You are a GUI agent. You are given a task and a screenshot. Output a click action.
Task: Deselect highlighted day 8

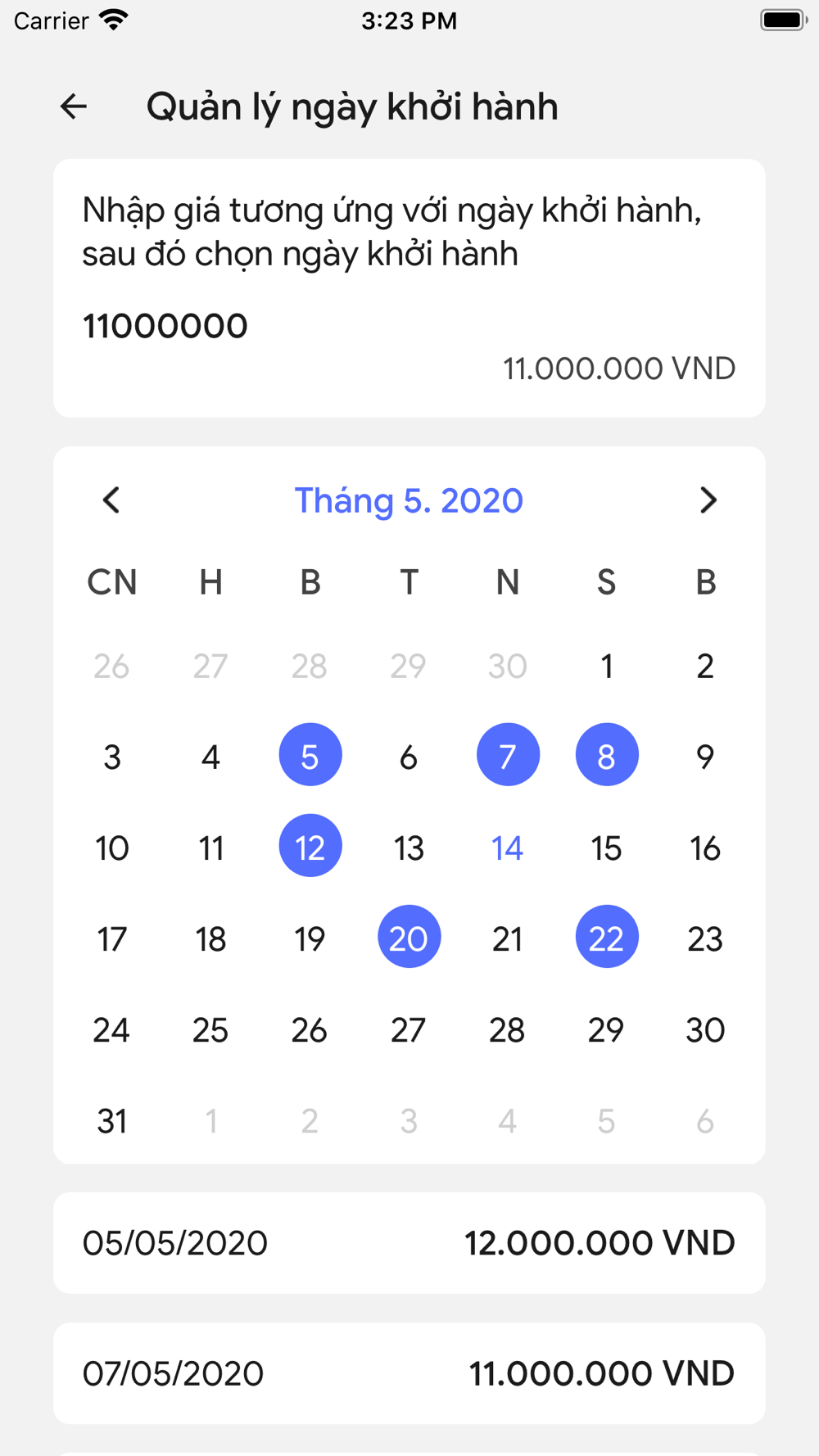(x=607, y=755)
